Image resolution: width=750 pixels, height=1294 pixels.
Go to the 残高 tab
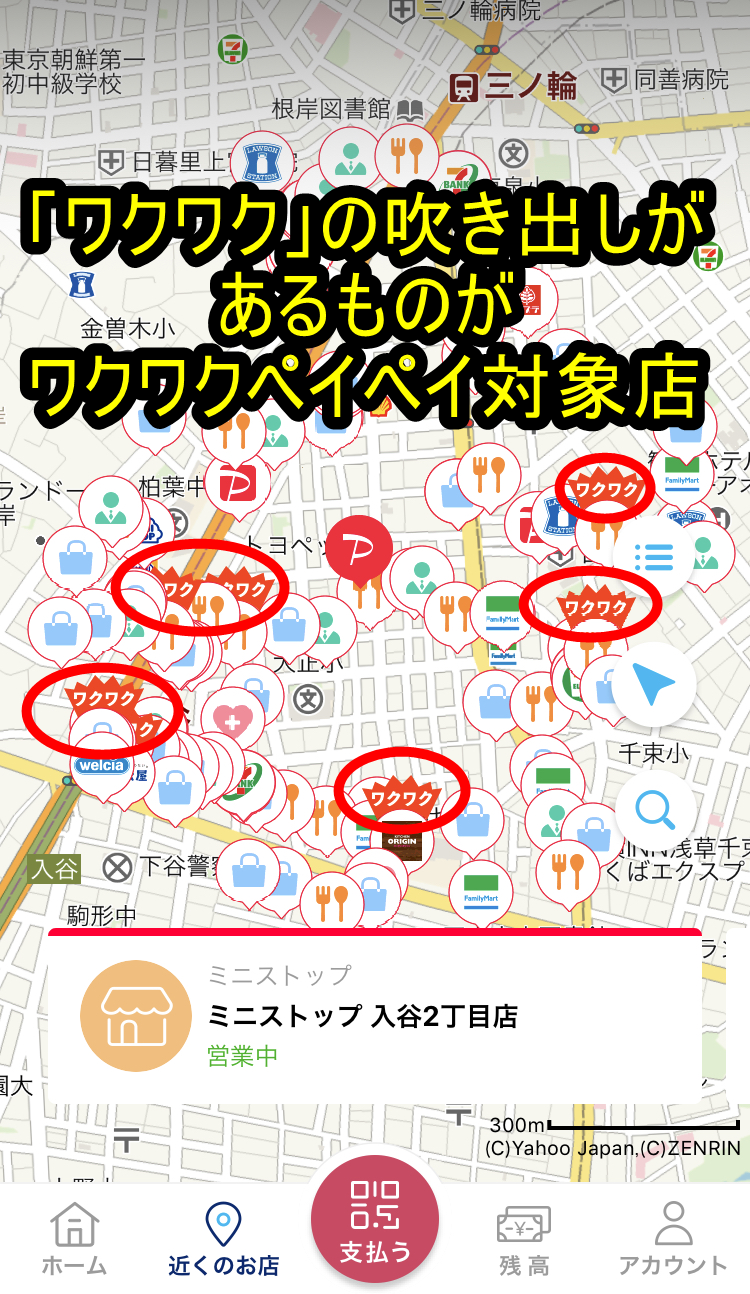(x=525, y=1238)
